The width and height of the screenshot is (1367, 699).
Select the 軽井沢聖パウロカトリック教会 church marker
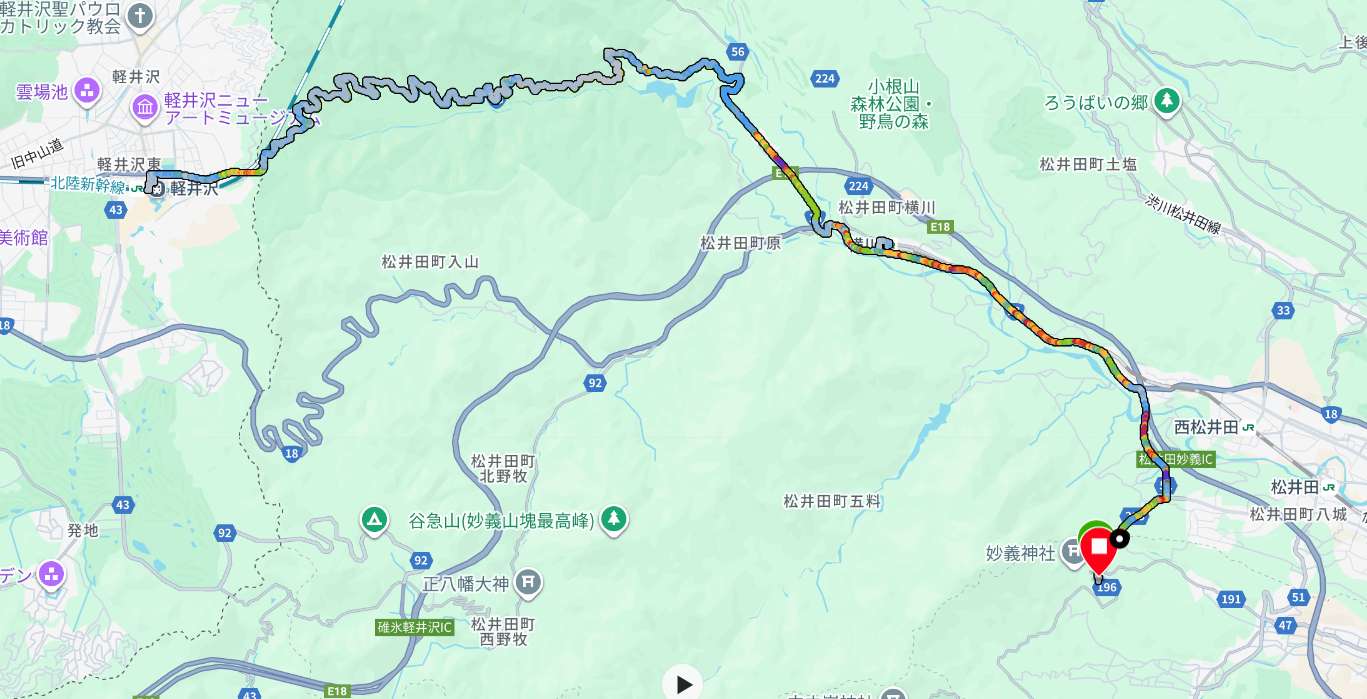(141, 16)
